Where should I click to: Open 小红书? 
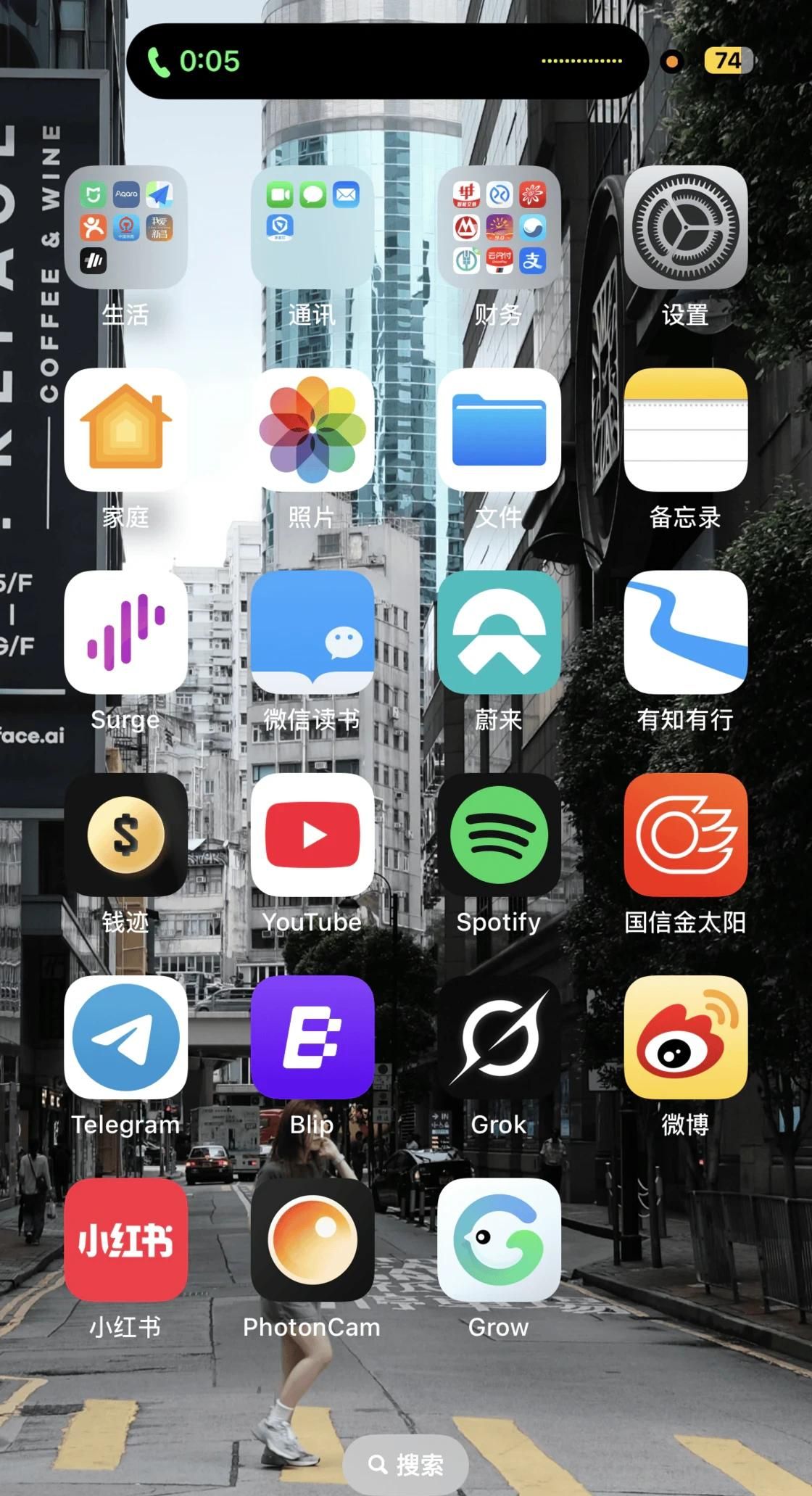(x=125, y=1239)
